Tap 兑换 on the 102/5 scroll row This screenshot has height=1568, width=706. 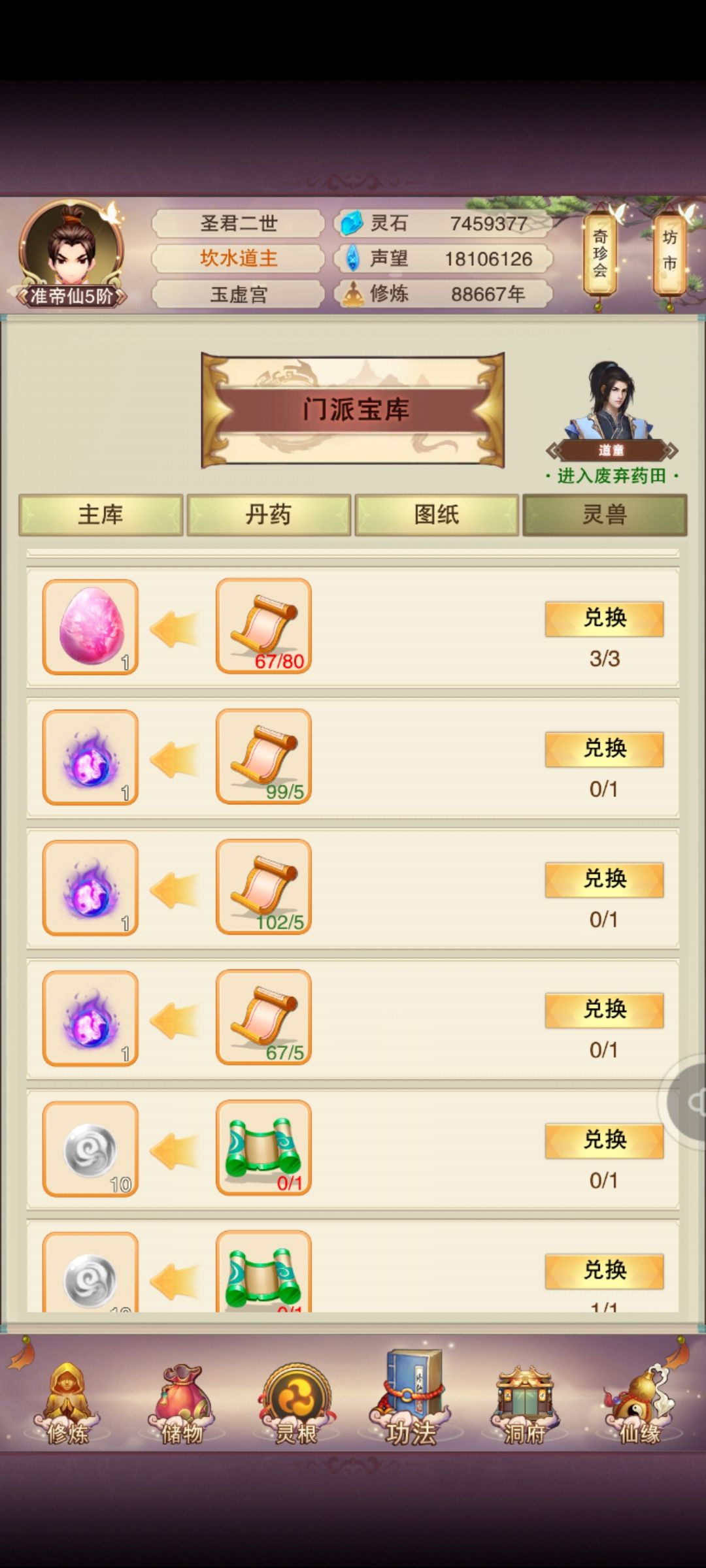point(604,879)
